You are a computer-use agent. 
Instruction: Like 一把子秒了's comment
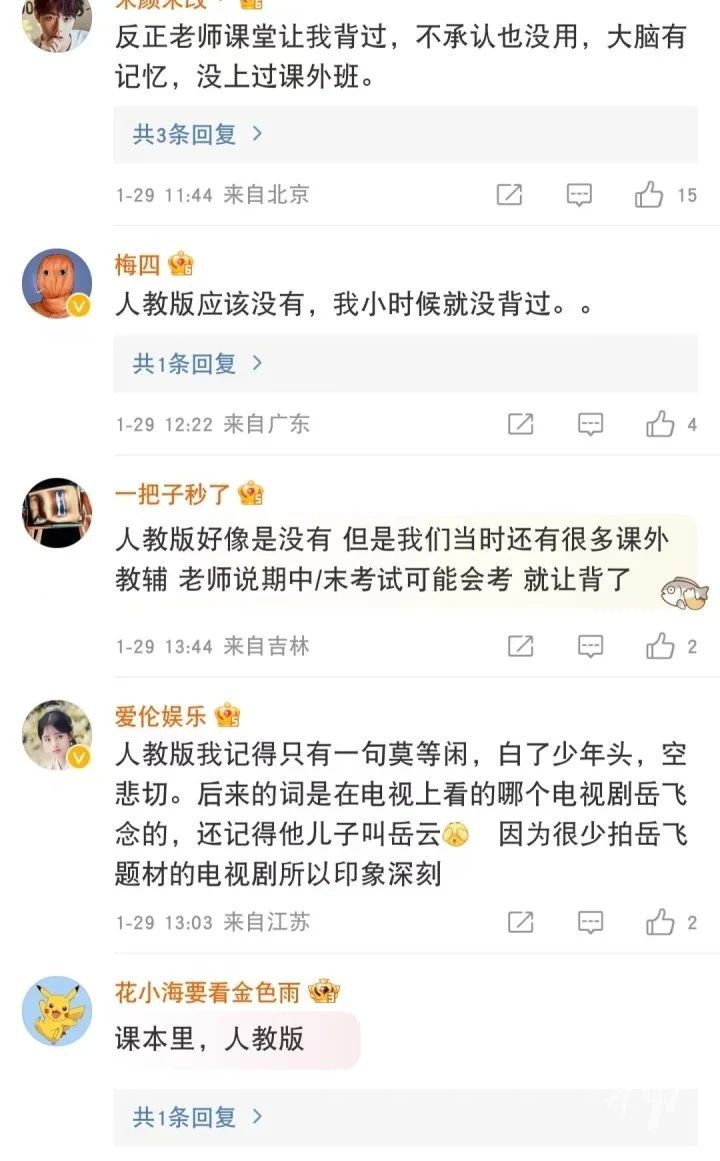(660, 647)
